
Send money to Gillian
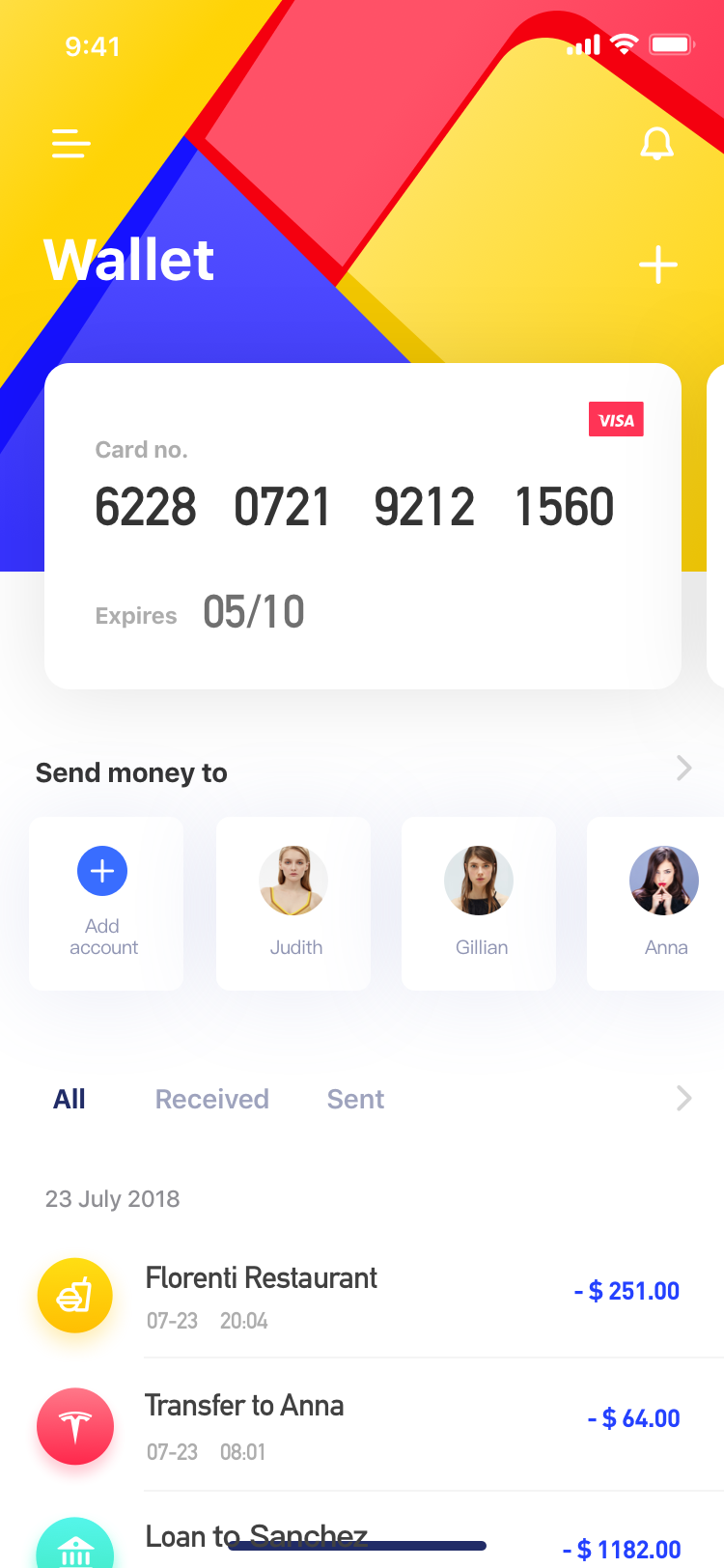click(479, 904)
